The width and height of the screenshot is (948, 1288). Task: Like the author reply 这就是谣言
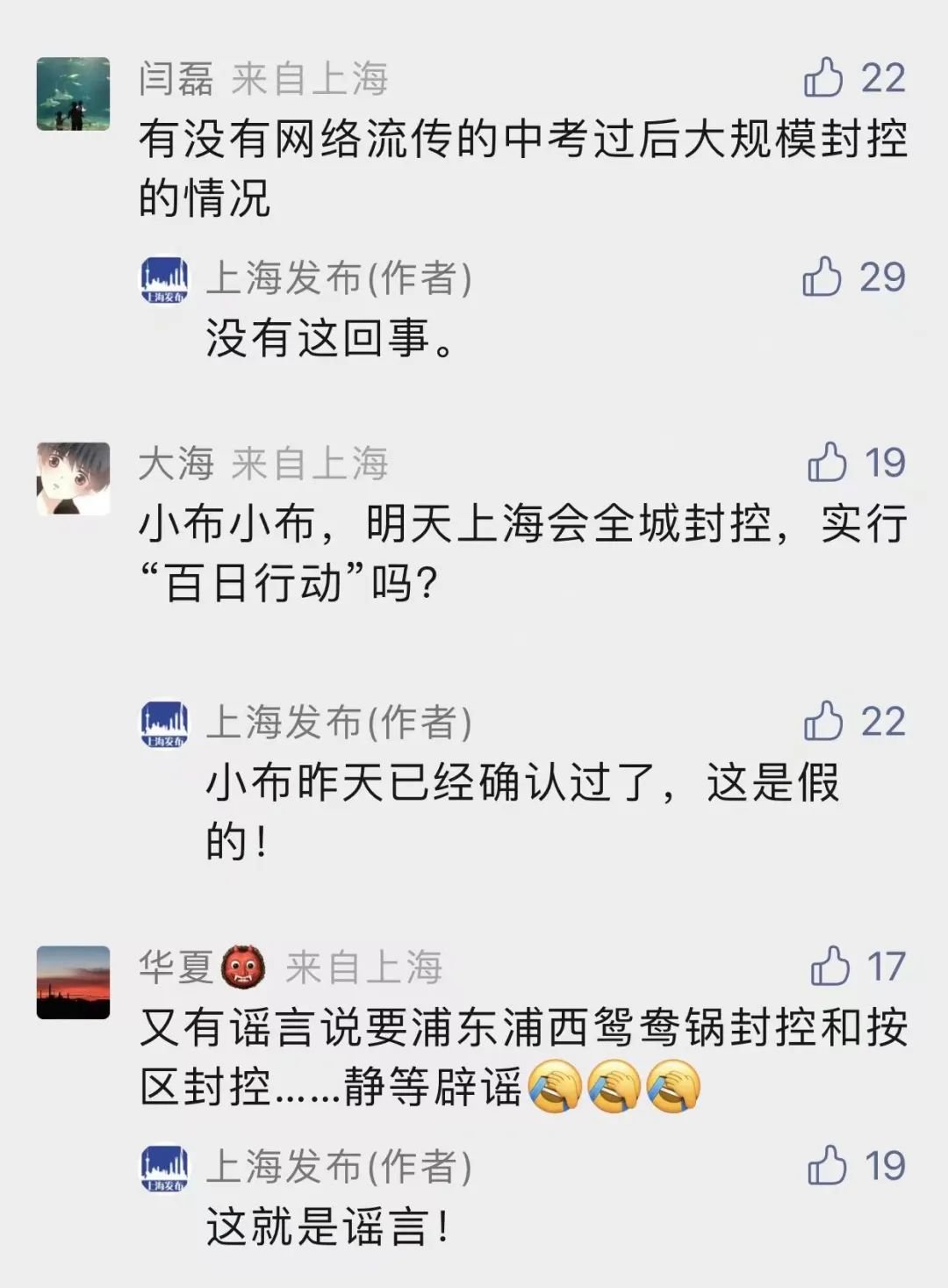(827, 1165)
